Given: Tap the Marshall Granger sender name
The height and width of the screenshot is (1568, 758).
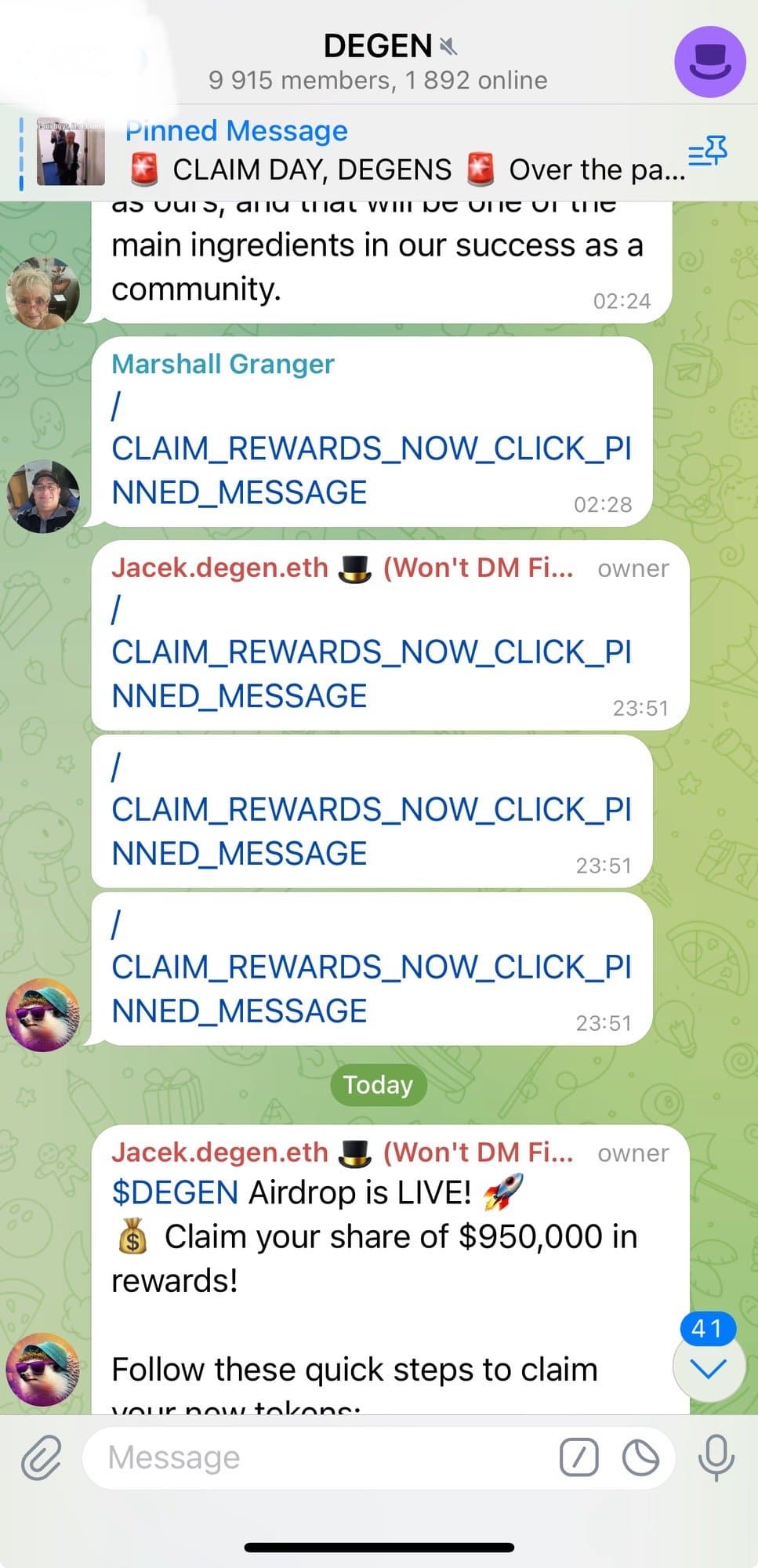Looking at the screenshot, I should pyautogui.click(x=223, y=364).
